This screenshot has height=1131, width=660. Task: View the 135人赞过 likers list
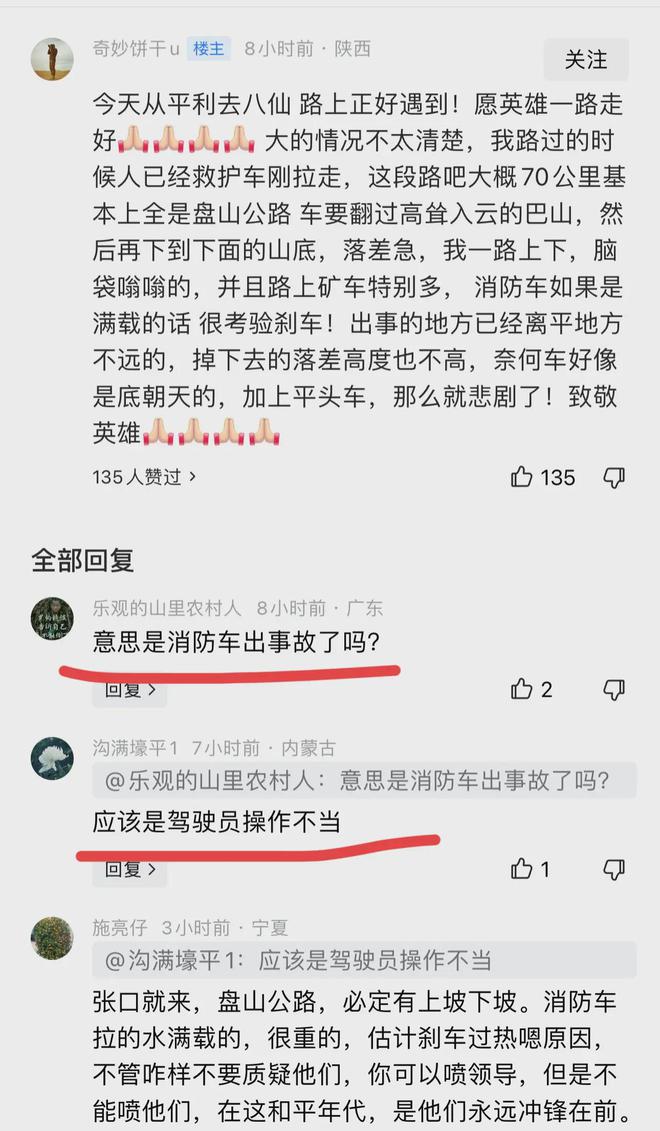[x=144, y=477]
